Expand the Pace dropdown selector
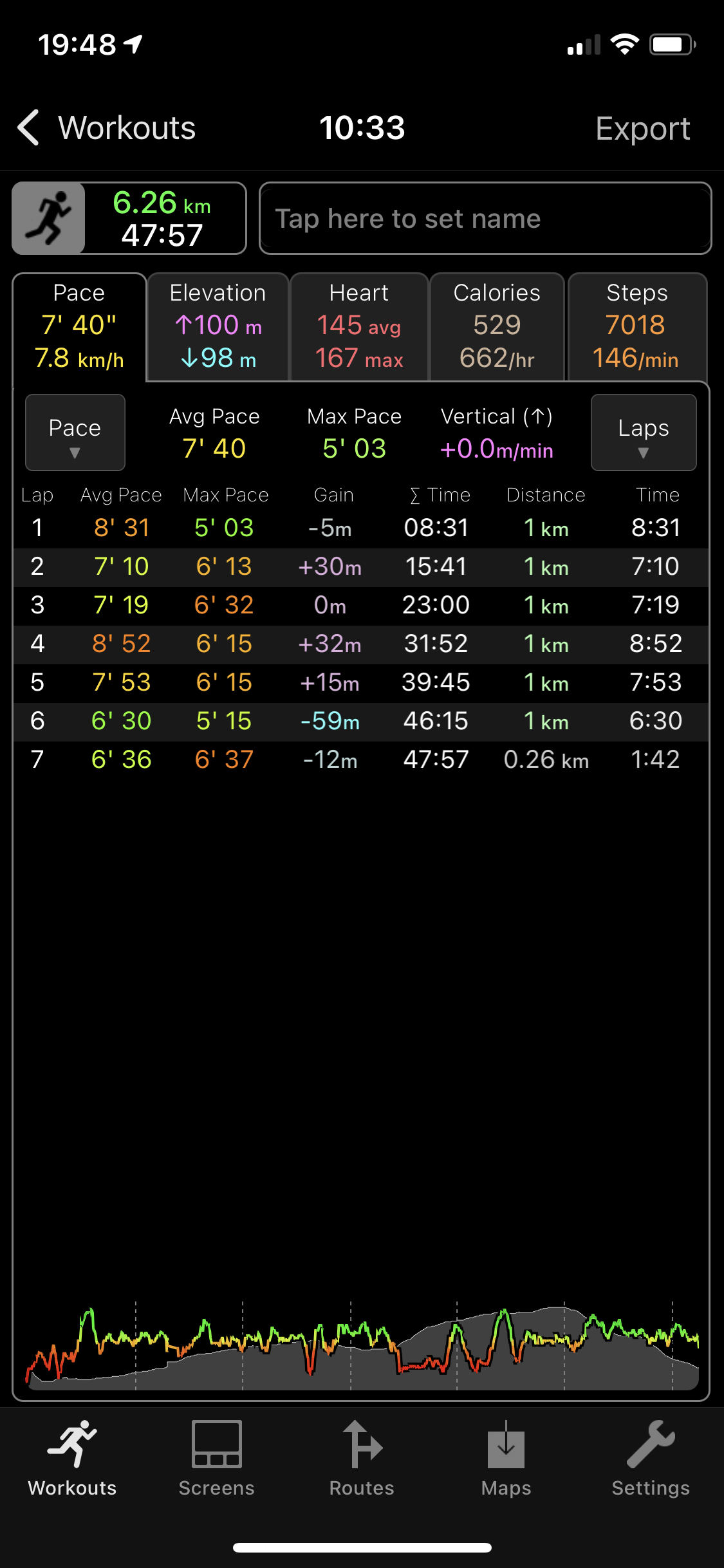This screenshot has height=1568, width=724. point(75,433)
